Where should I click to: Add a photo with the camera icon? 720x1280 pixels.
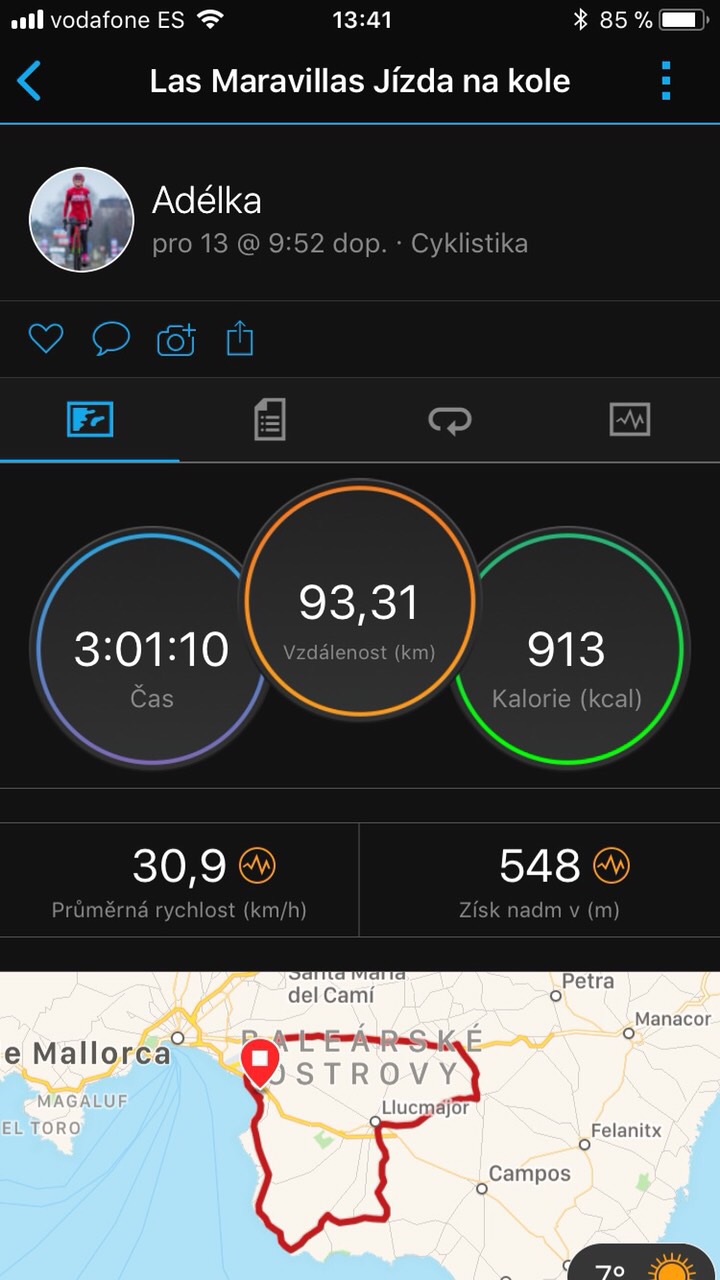[x=176, y=340]
